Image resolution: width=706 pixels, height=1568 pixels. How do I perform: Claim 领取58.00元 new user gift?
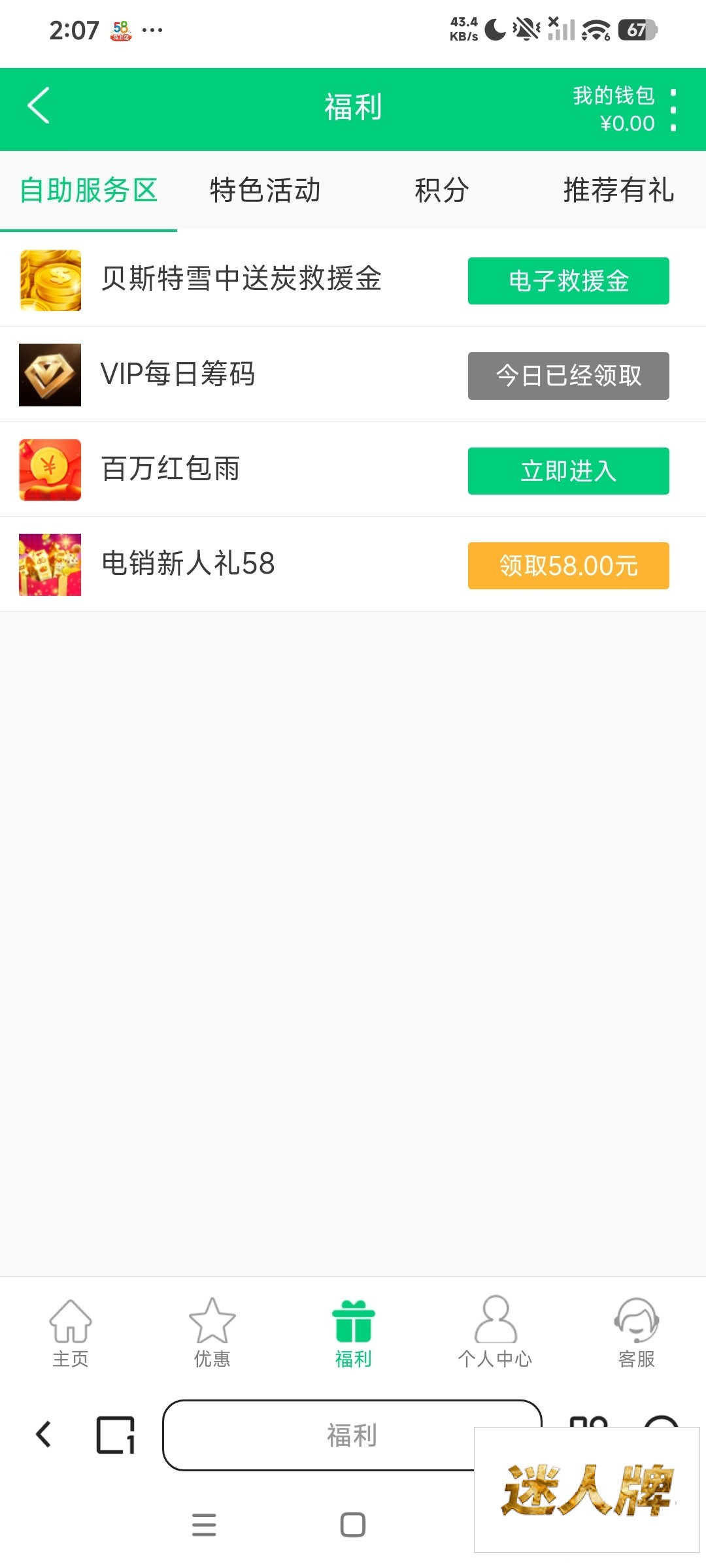pyautogui.click(x=568, y=566)
